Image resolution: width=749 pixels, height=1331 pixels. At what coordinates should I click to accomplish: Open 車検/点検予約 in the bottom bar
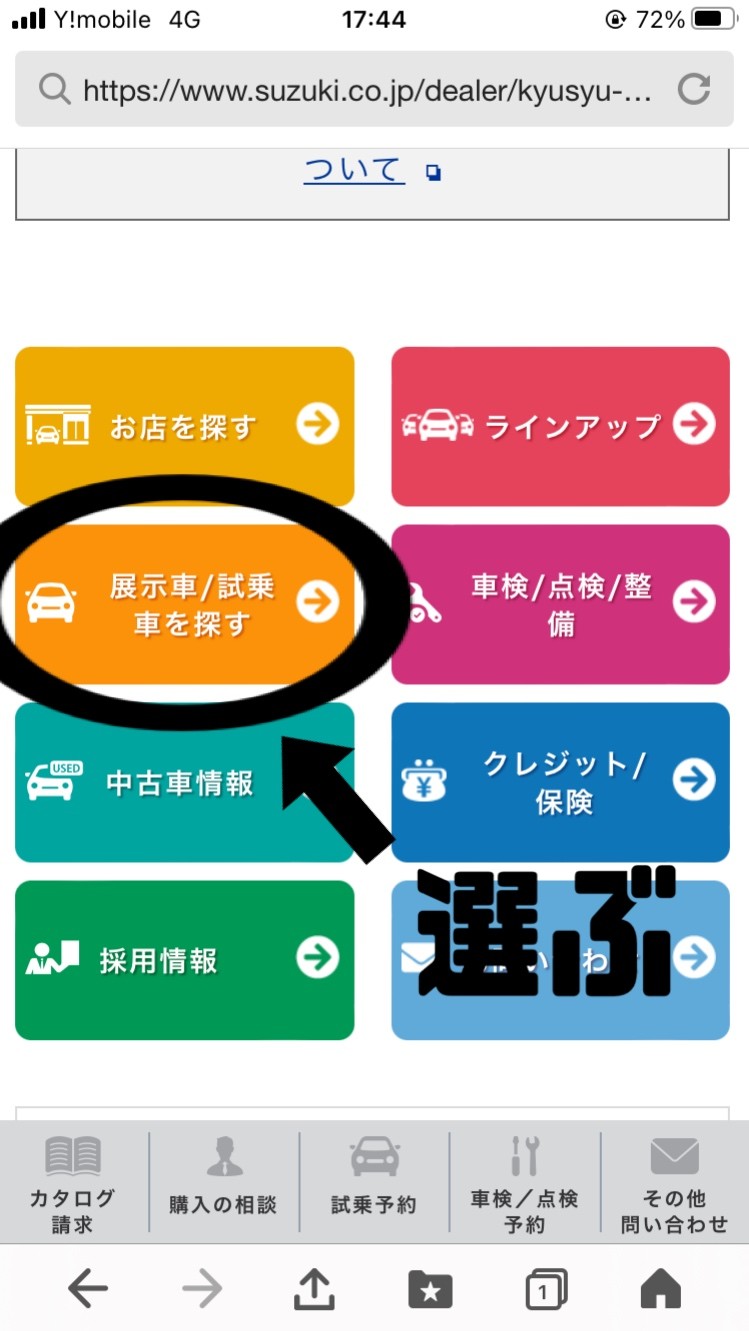pos(524,1185)
